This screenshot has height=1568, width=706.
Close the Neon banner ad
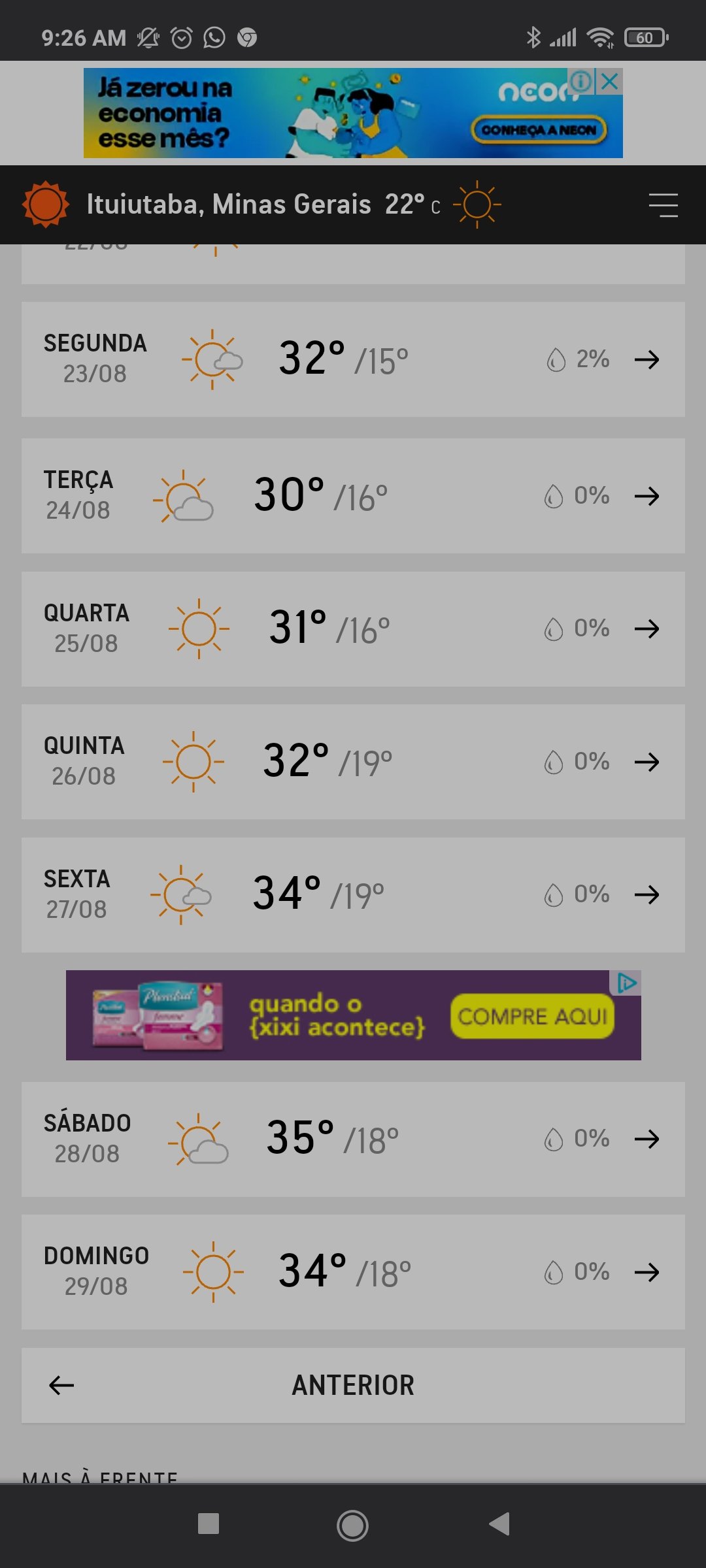click(x=609, y=82)
